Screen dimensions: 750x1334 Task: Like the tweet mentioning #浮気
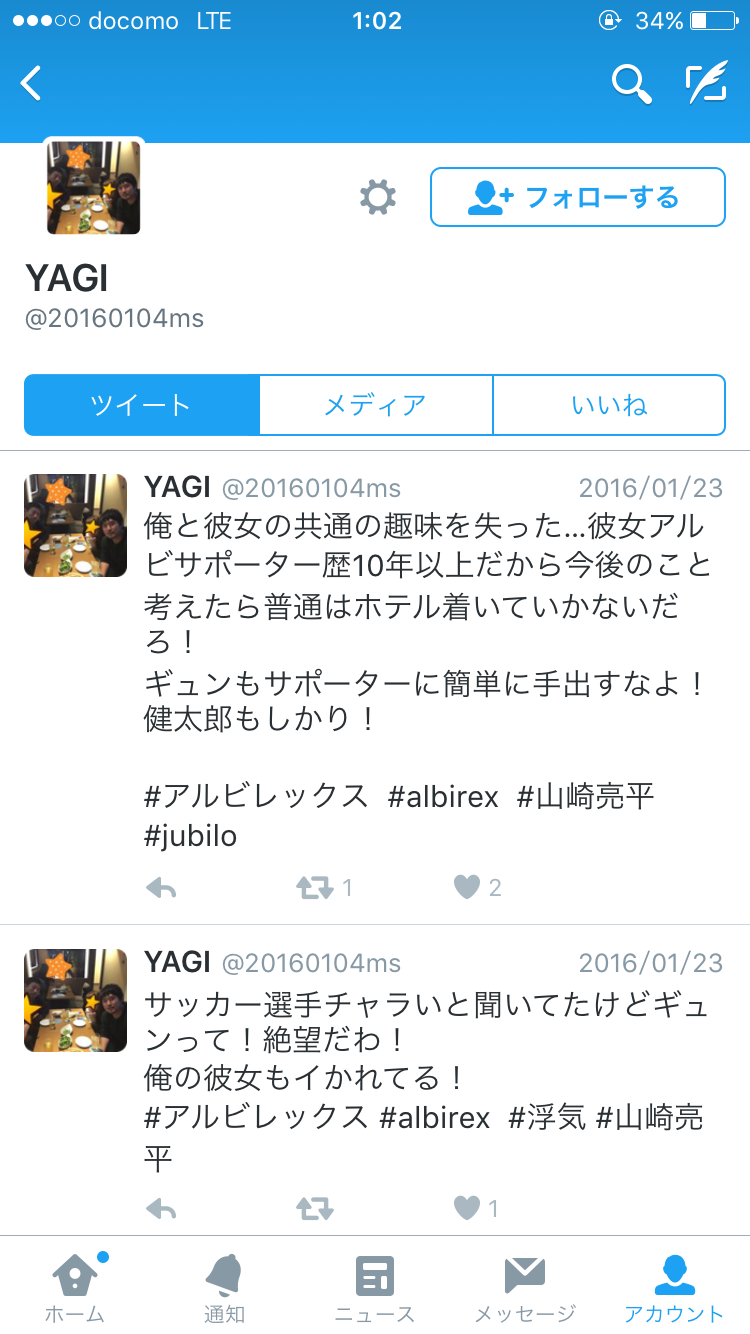tap(467, 1209)
